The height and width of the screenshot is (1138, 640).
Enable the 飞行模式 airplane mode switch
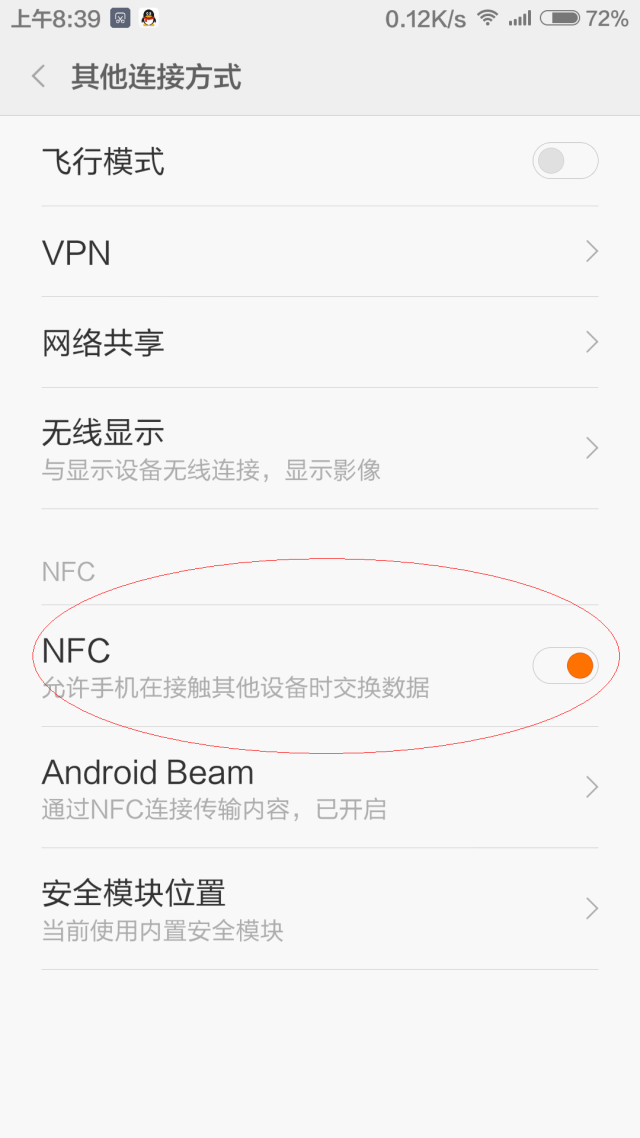tap(565, 161)
